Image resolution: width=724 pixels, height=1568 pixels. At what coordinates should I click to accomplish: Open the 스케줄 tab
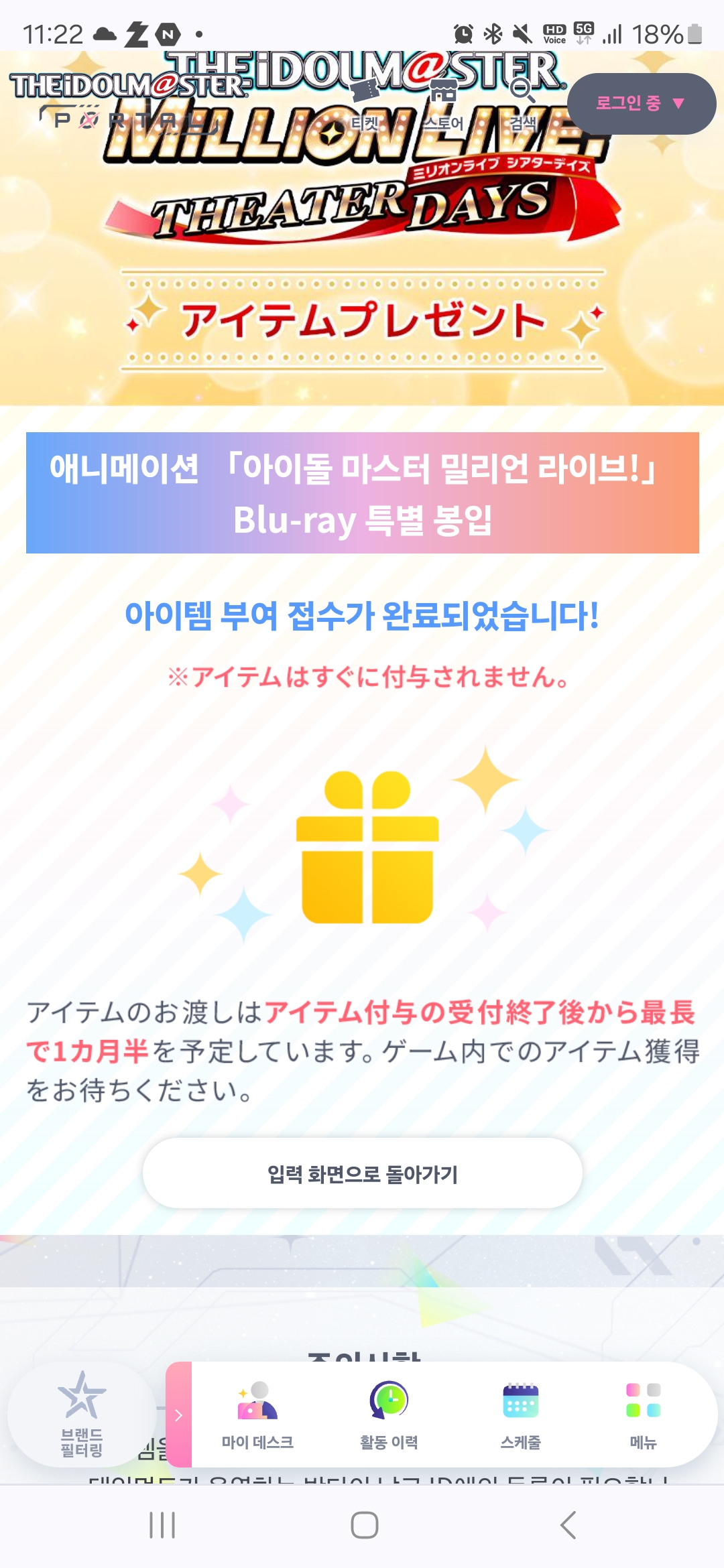click(521, 1415)
